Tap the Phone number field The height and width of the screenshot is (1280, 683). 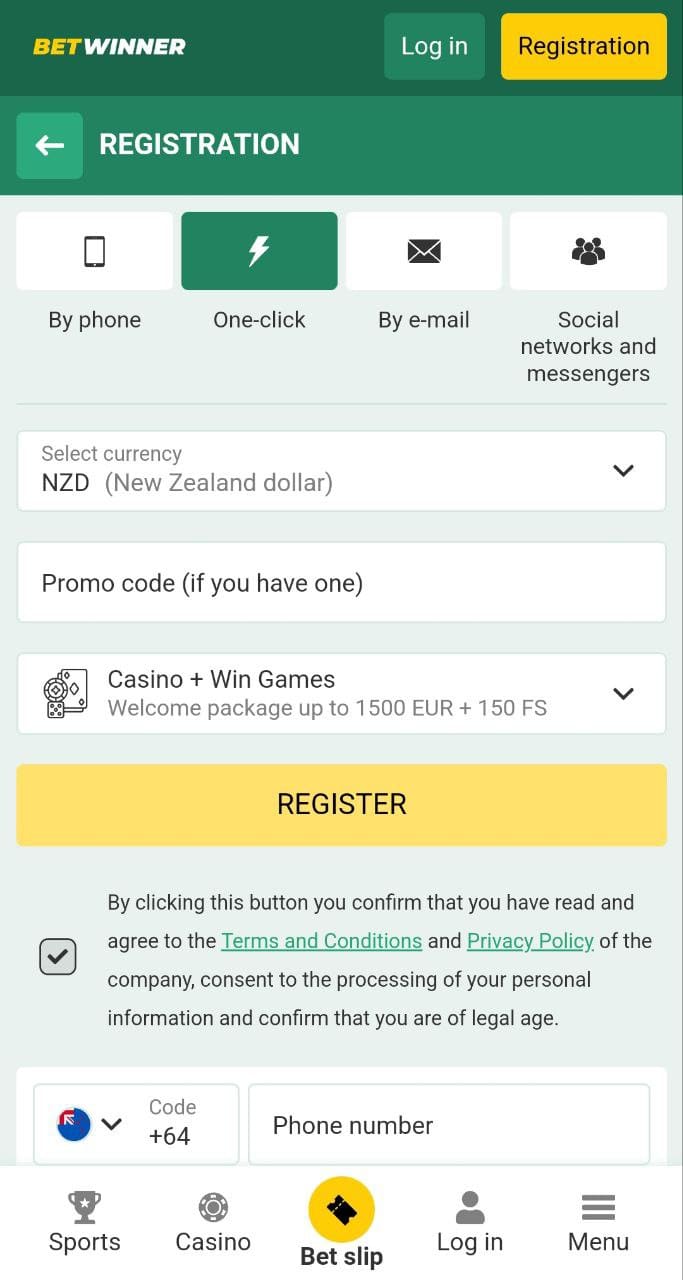click(x=449, y=1125)
